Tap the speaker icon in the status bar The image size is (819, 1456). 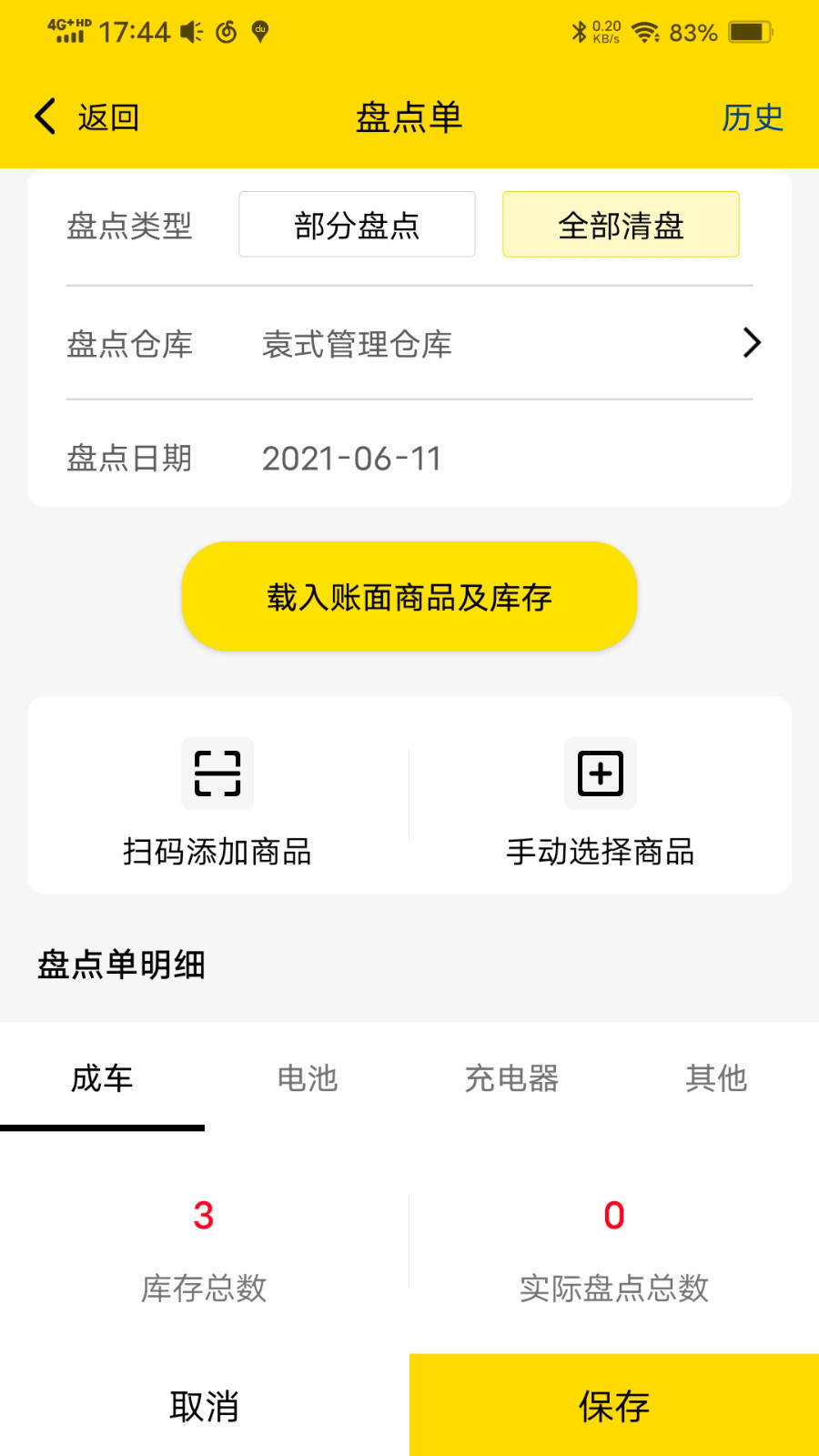point(188,31)
